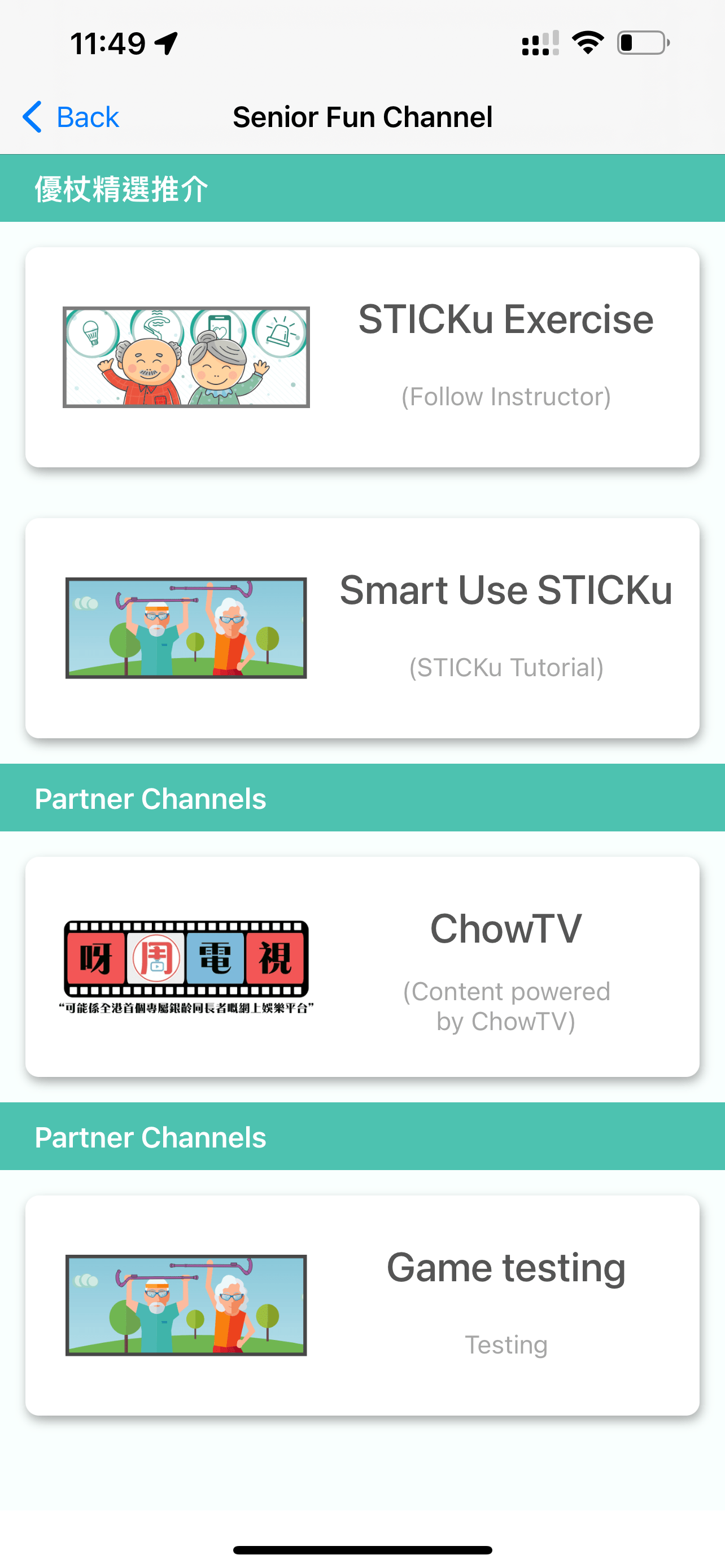Go back to the previous screen
Screen dimensions: 725x1568
(71, 116)
